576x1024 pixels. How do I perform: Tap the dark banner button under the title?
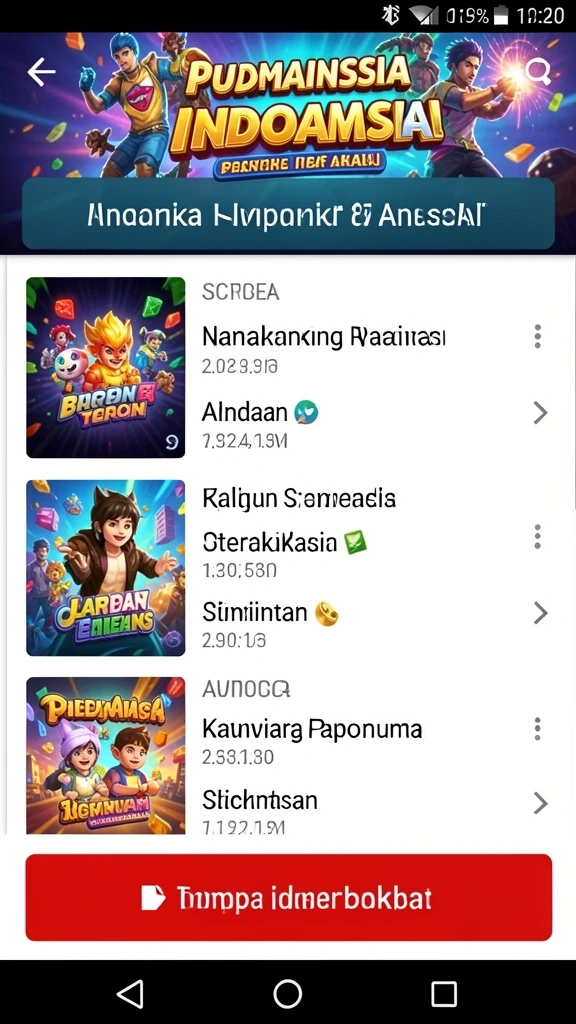pos(288,214)
